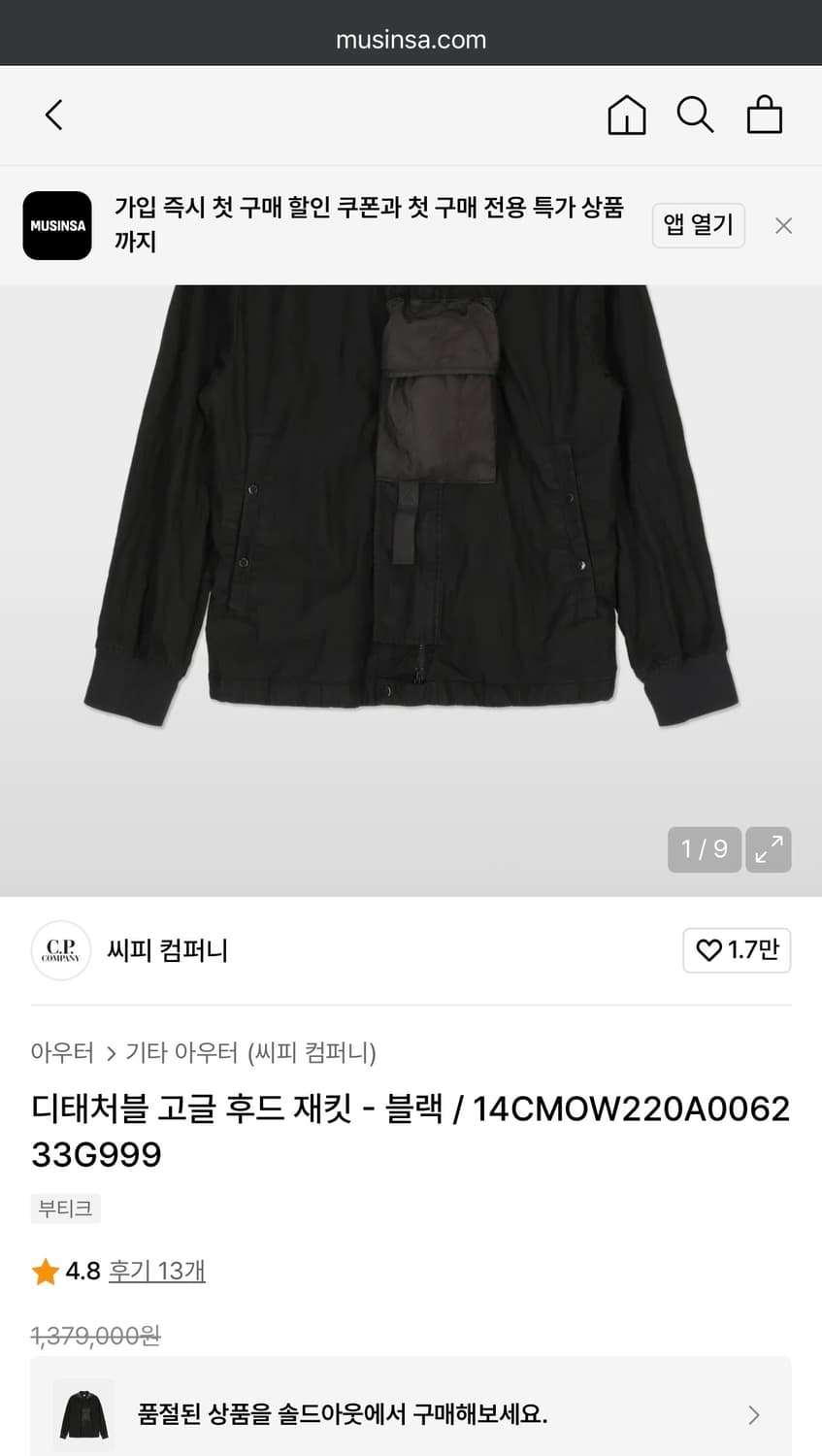The width and height of the screenshot is (822, 1456).
Task: Expand the sold-out purchase banner chevron
Action: pos(756,1414)
